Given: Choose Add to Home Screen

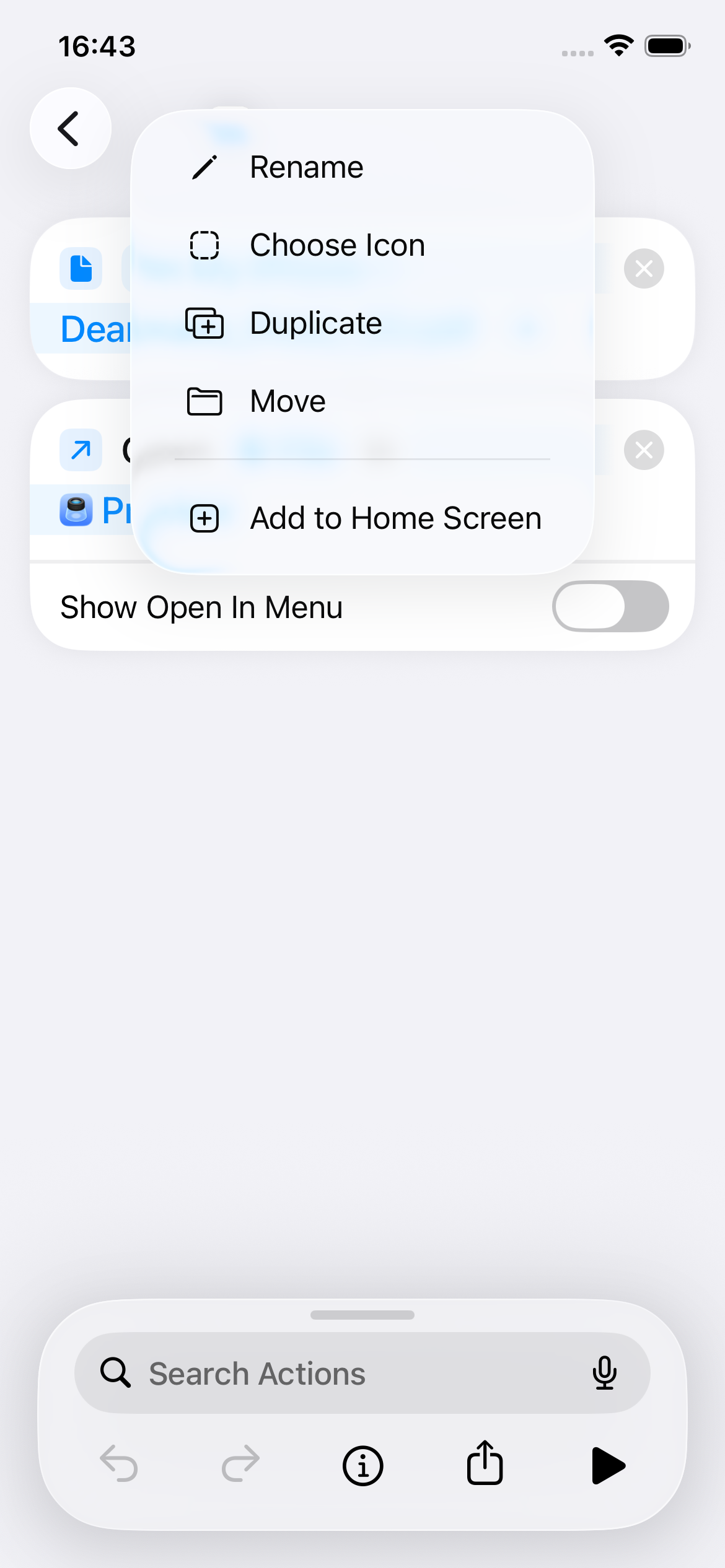Looking at the screenshot, I should [362, 518].
